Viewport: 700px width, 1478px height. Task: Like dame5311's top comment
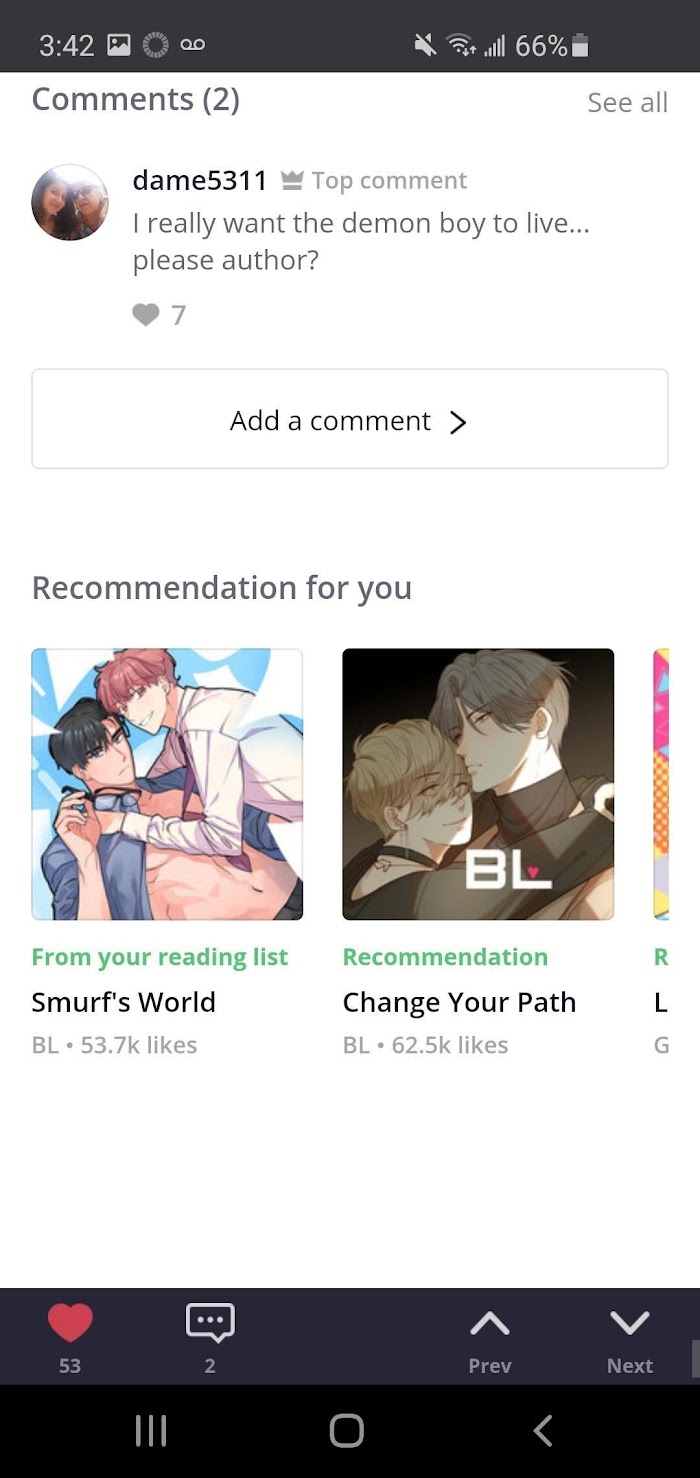click(x=146, y=315)
